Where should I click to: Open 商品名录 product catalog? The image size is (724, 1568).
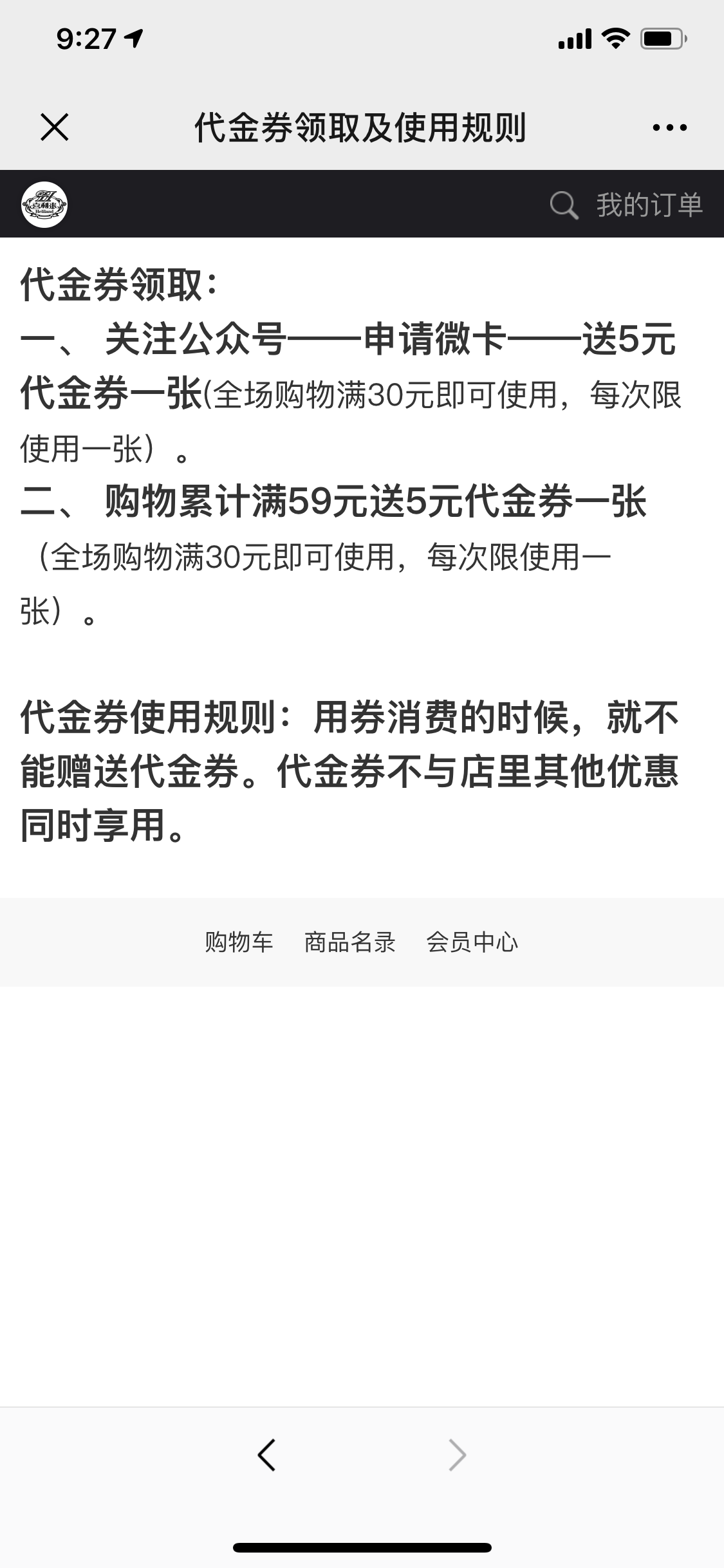(349, 942)
